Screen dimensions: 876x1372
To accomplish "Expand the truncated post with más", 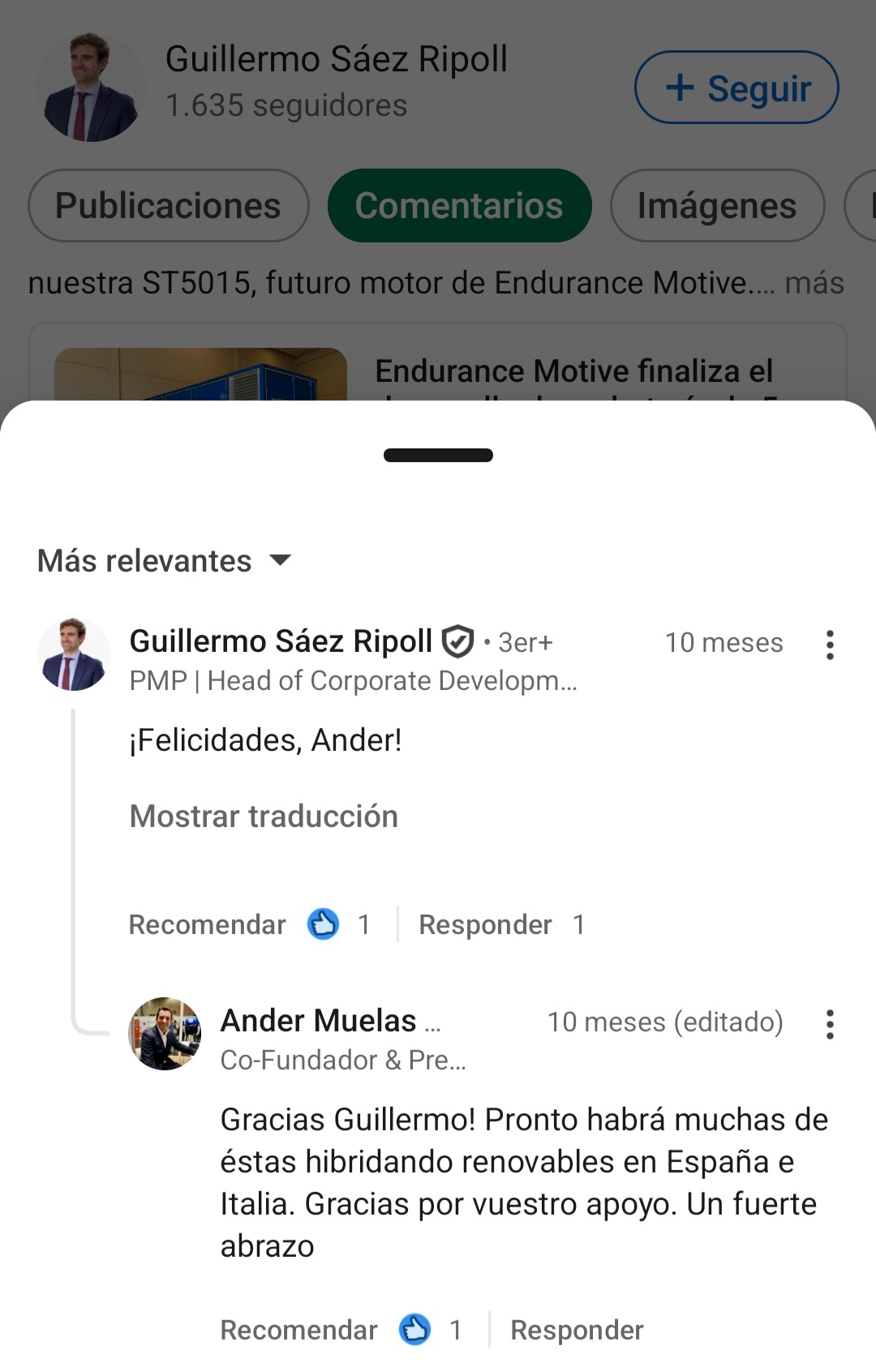I will [814, 283].
